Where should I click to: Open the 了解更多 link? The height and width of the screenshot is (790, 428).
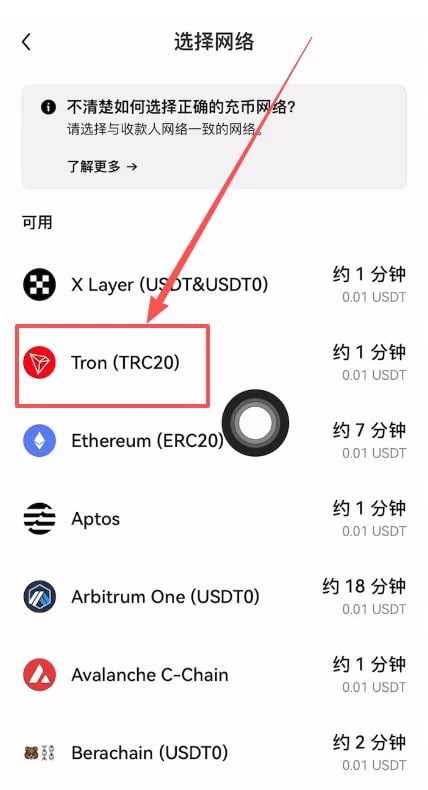click(x=102, y=166)
